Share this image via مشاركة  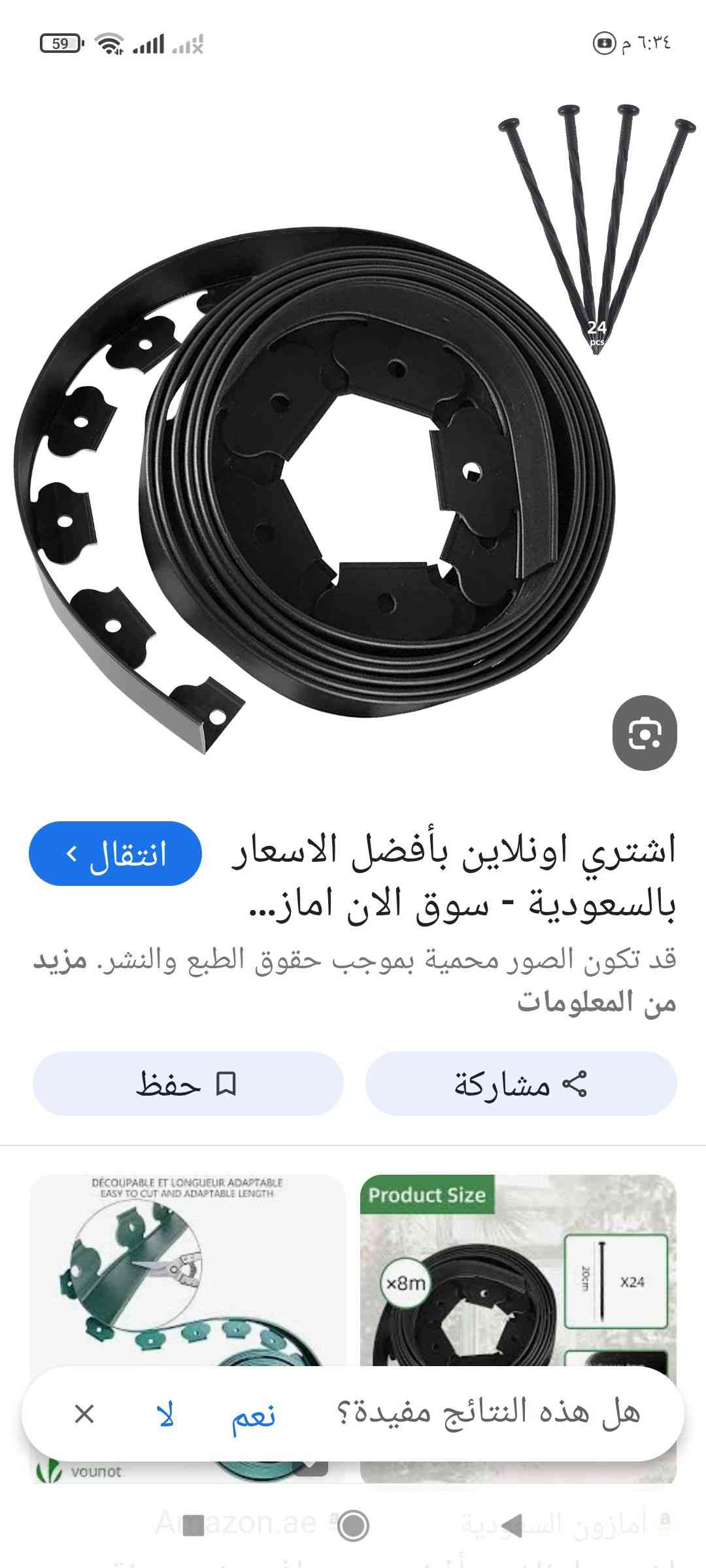pyautogui.click(x=520, y=1084)
